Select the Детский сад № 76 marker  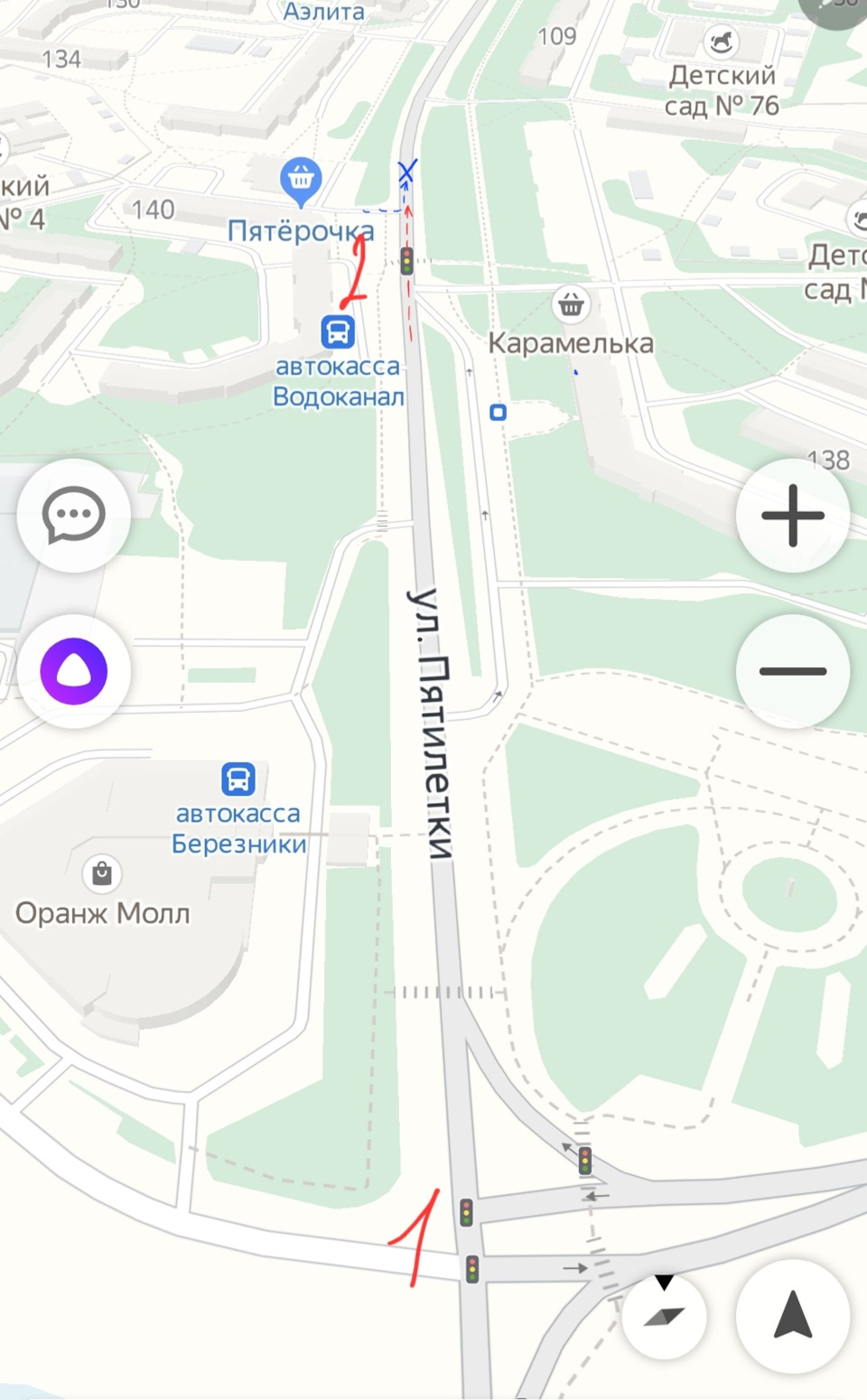coord(720,42)
